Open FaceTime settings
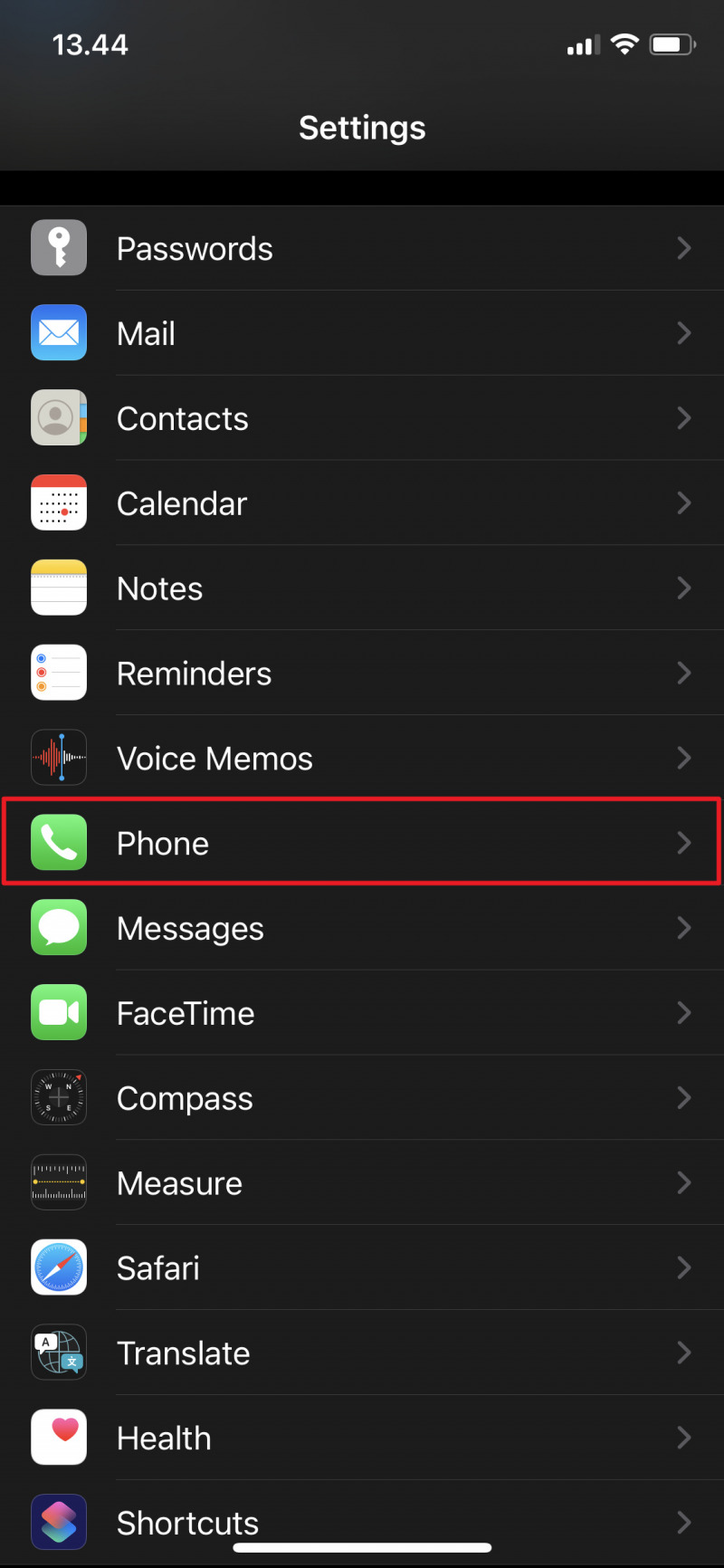This screenshot has width=724, height=1568. click(x=362, y=1013)
